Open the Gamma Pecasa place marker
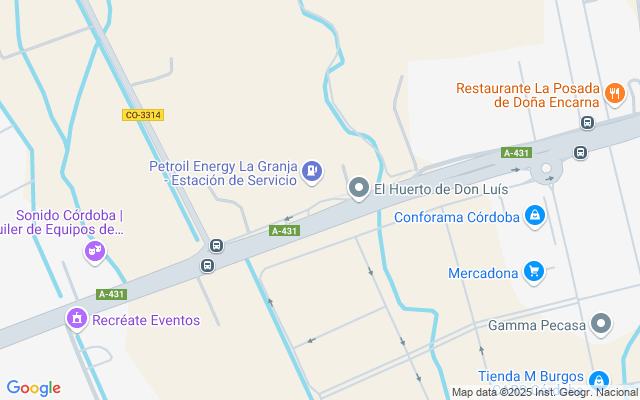Screen dimensions: 640x400 pos(600,324)
